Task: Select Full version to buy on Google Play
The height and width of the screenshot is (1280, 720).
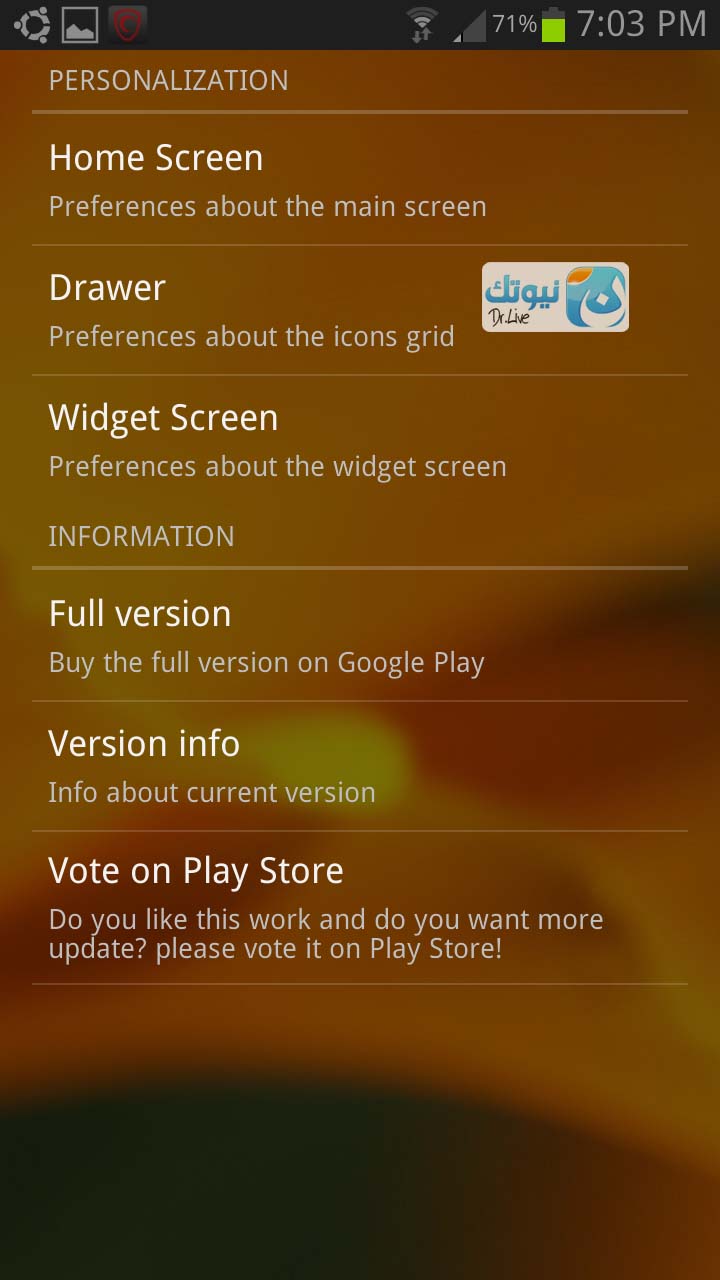Action: click(x=360, y=636)
